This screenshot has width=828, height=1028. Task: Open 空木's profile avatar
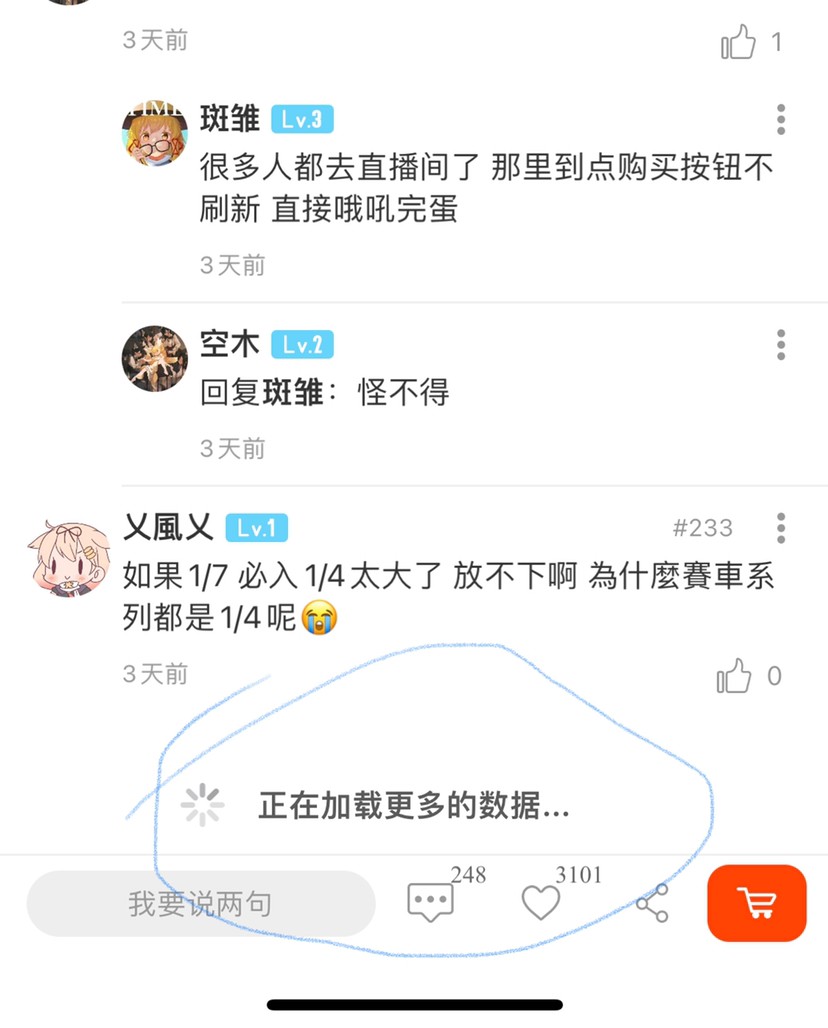[155, 358]
